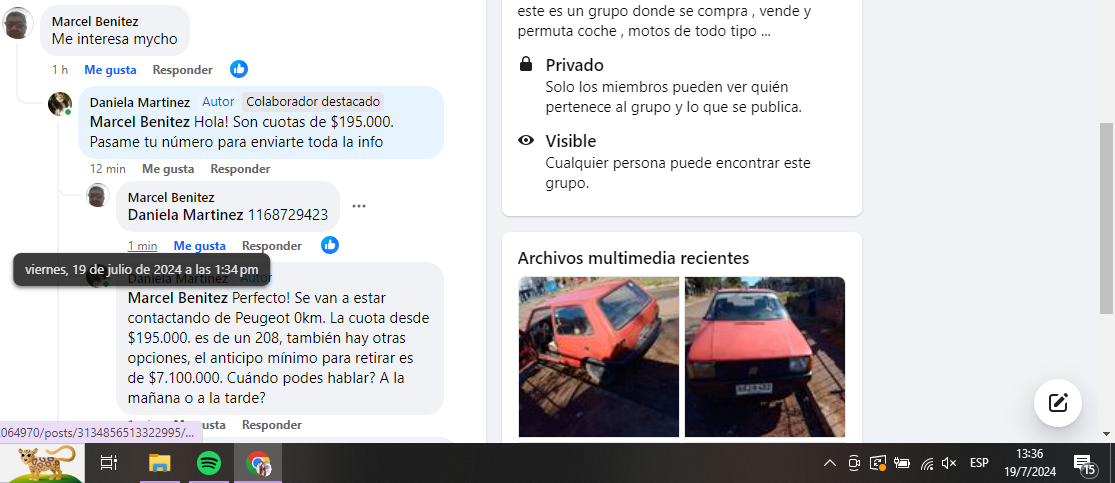The width and height of the screenshot is (1115, 483).
Task: Open Daniela Martinez's profile name link
Action: (139, 102)
